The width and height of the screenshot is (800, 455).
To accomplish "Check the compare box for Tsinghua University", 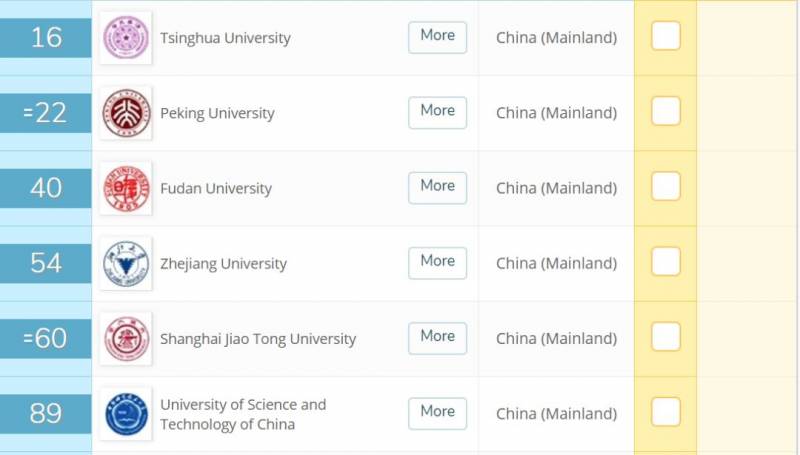I will pos(666,36).
